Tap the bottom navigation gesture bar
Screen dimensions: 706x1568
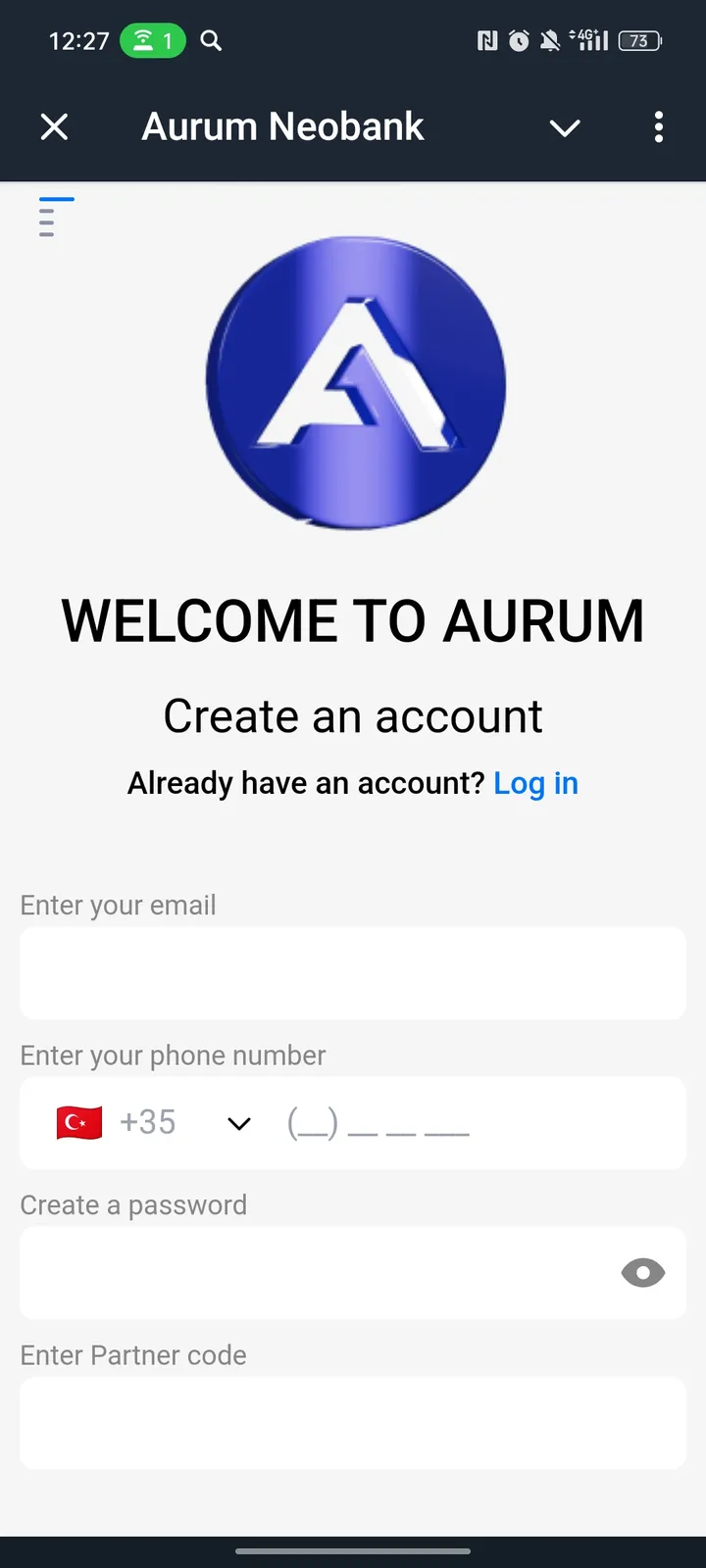[x=353, y=1551]
